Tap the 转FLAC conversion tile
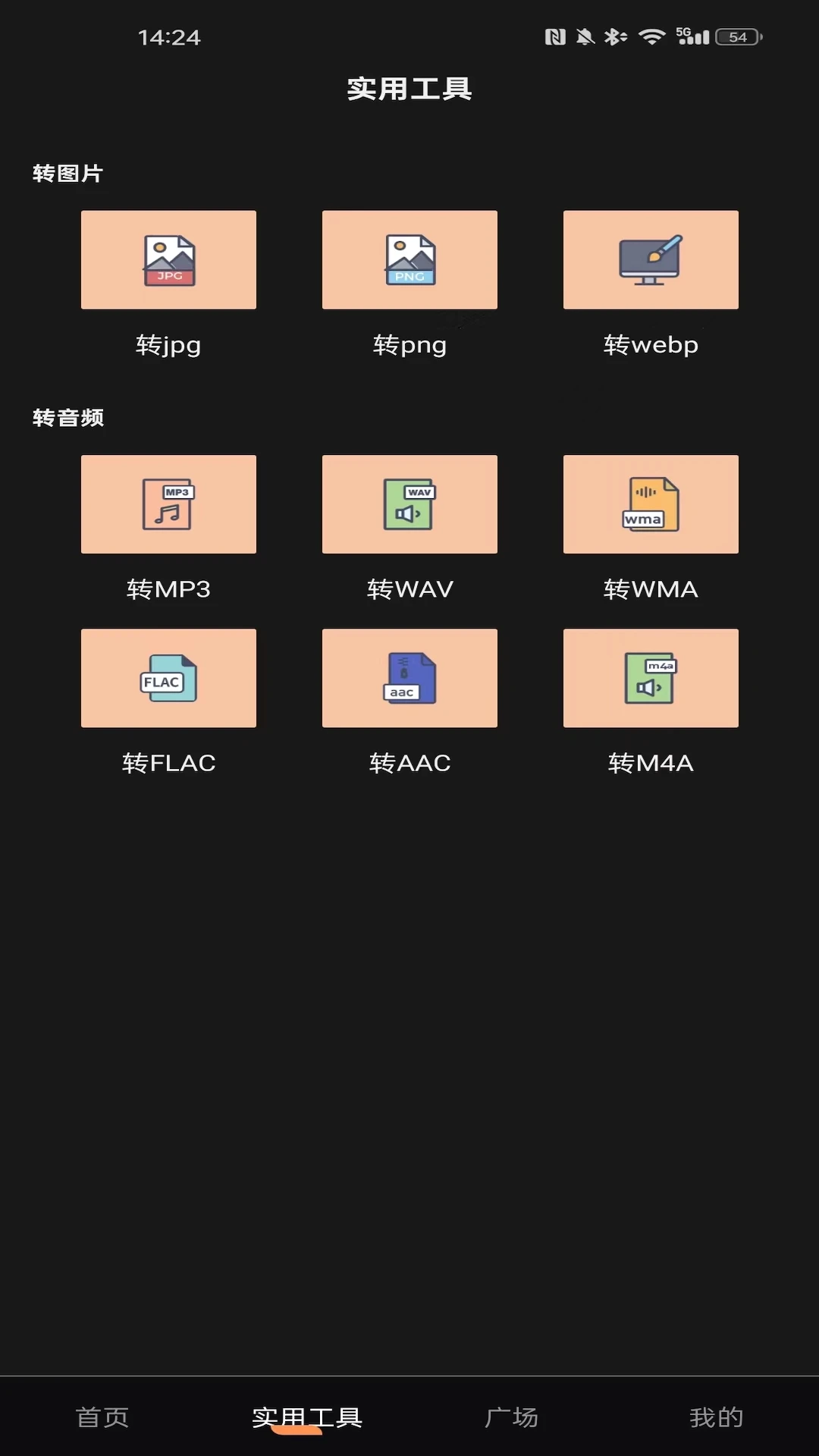The image size is (819, 1456). click(168, 678)
